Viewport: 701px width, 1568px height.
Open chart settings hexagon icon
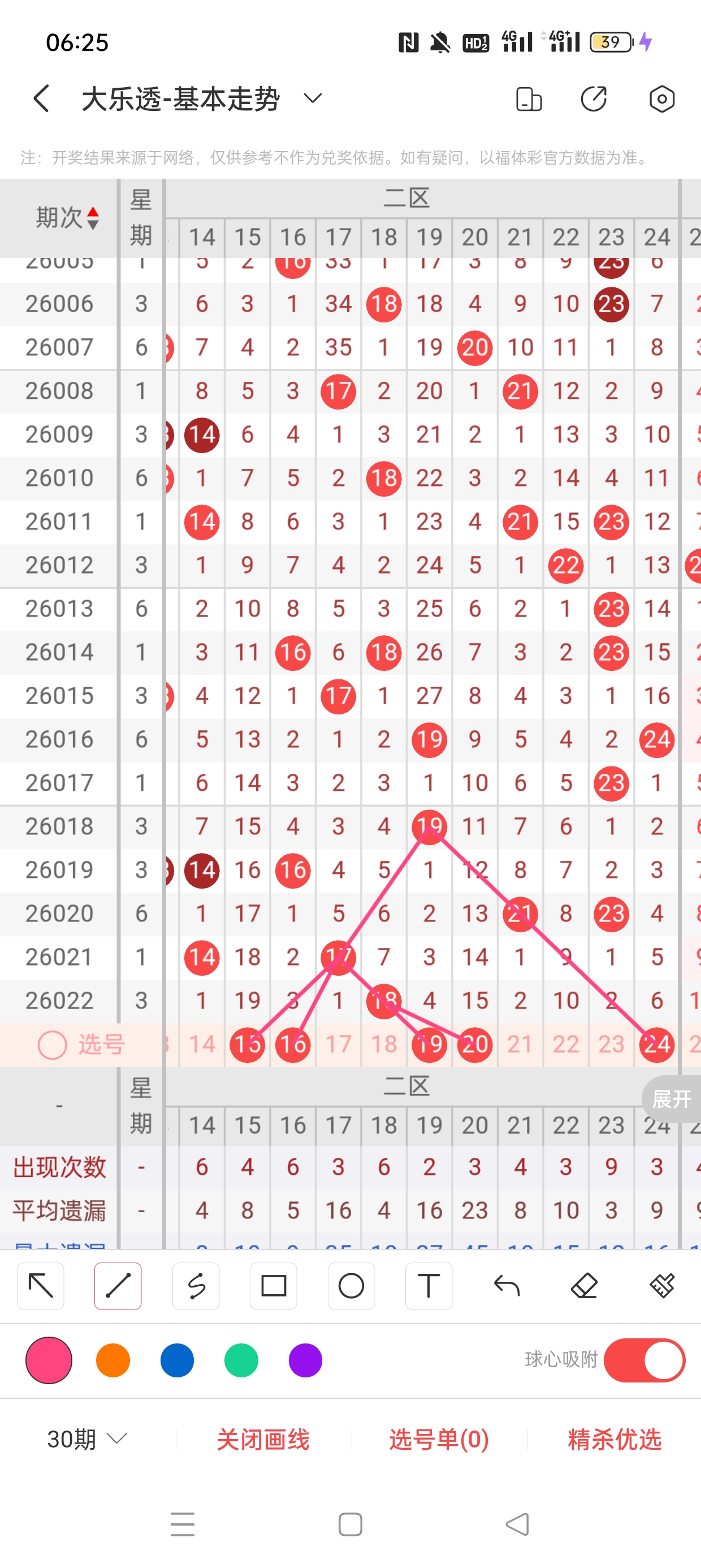point(661,98)
